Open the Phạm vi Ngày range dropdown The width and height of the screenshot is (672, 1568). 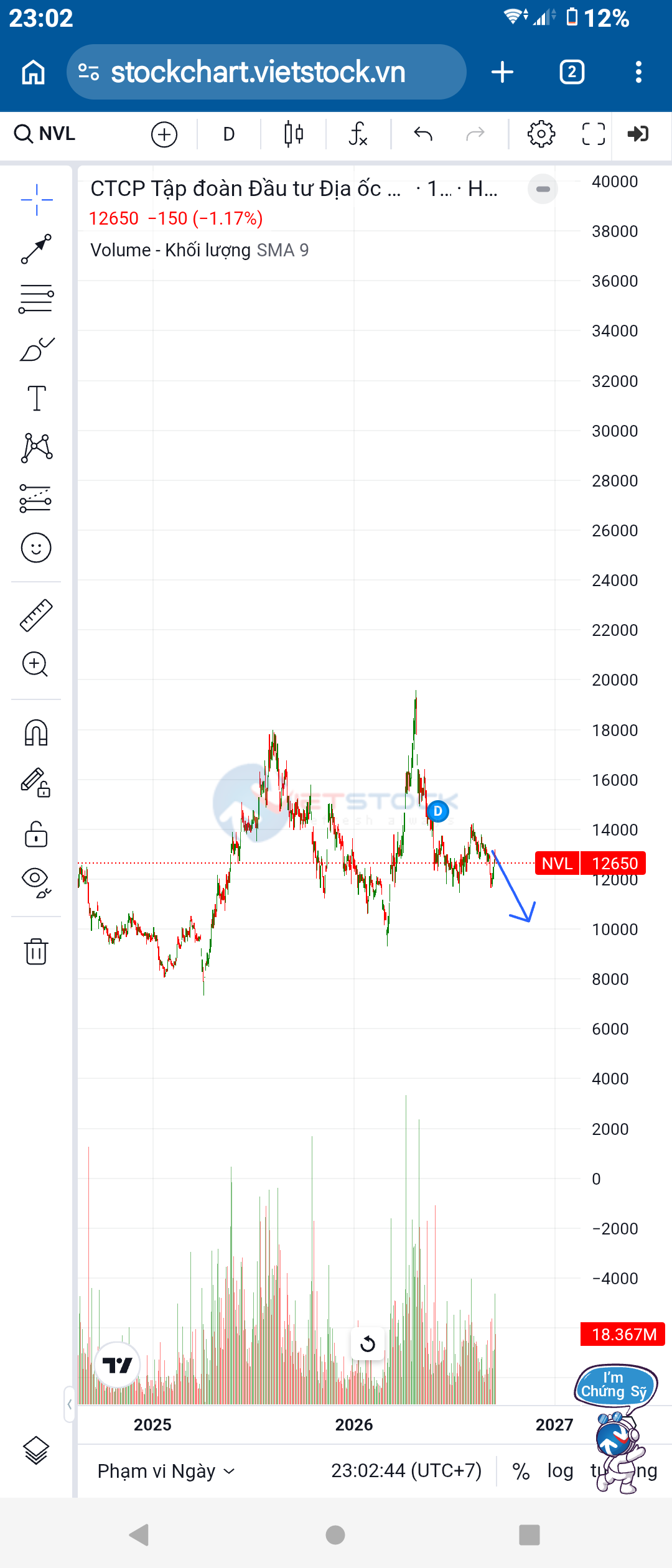(x=167, y=1471)
